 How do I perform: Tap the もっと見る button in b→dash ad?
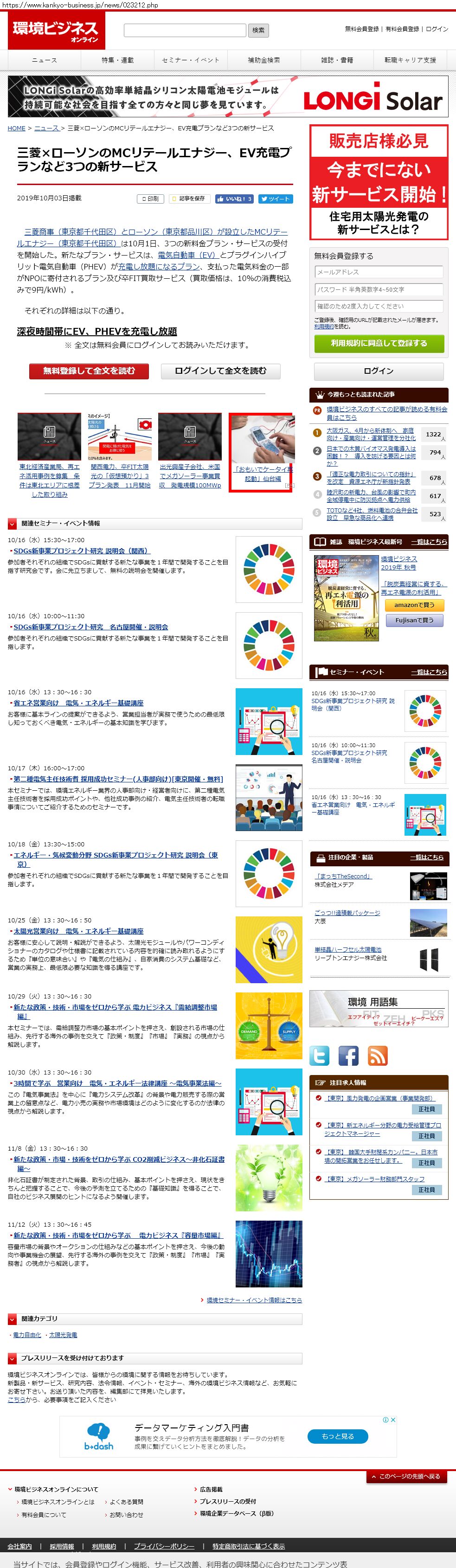point(337,1437)
